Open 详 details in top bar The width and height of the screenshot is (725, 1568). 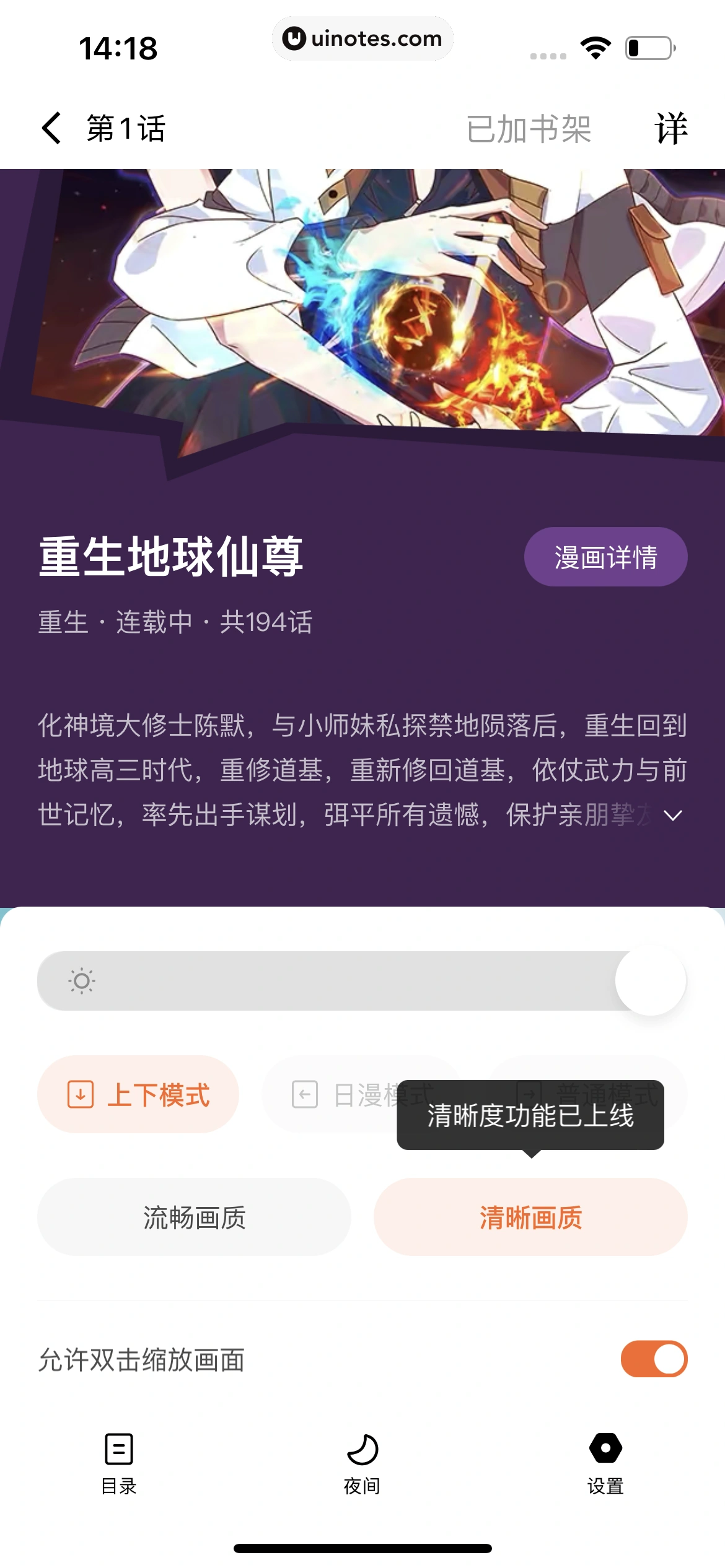(x=671, y=129)
